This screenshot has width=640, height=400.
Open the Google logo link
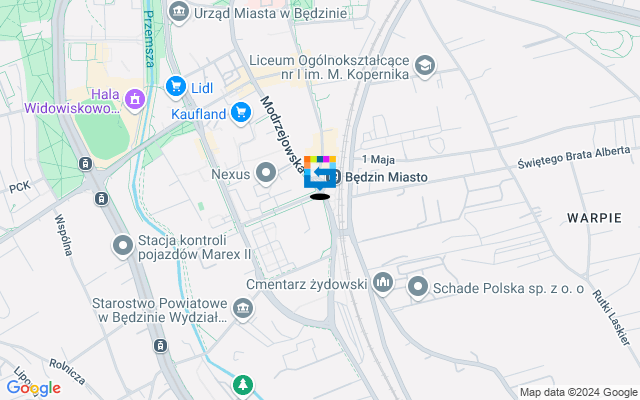coord(33,387)
